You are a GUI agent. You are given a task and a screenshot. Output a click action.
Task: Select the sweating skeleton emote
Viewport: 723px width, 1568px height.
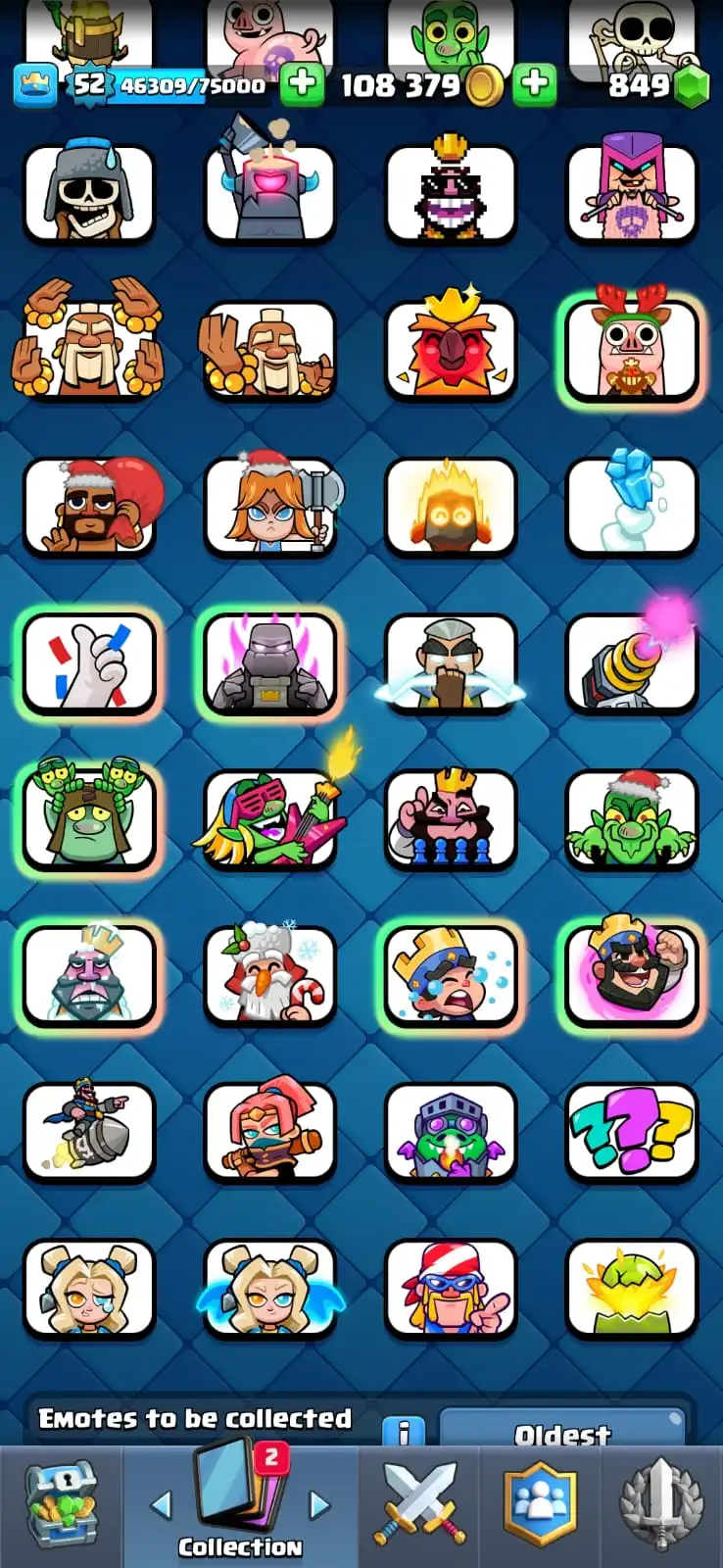coord(89,193)
